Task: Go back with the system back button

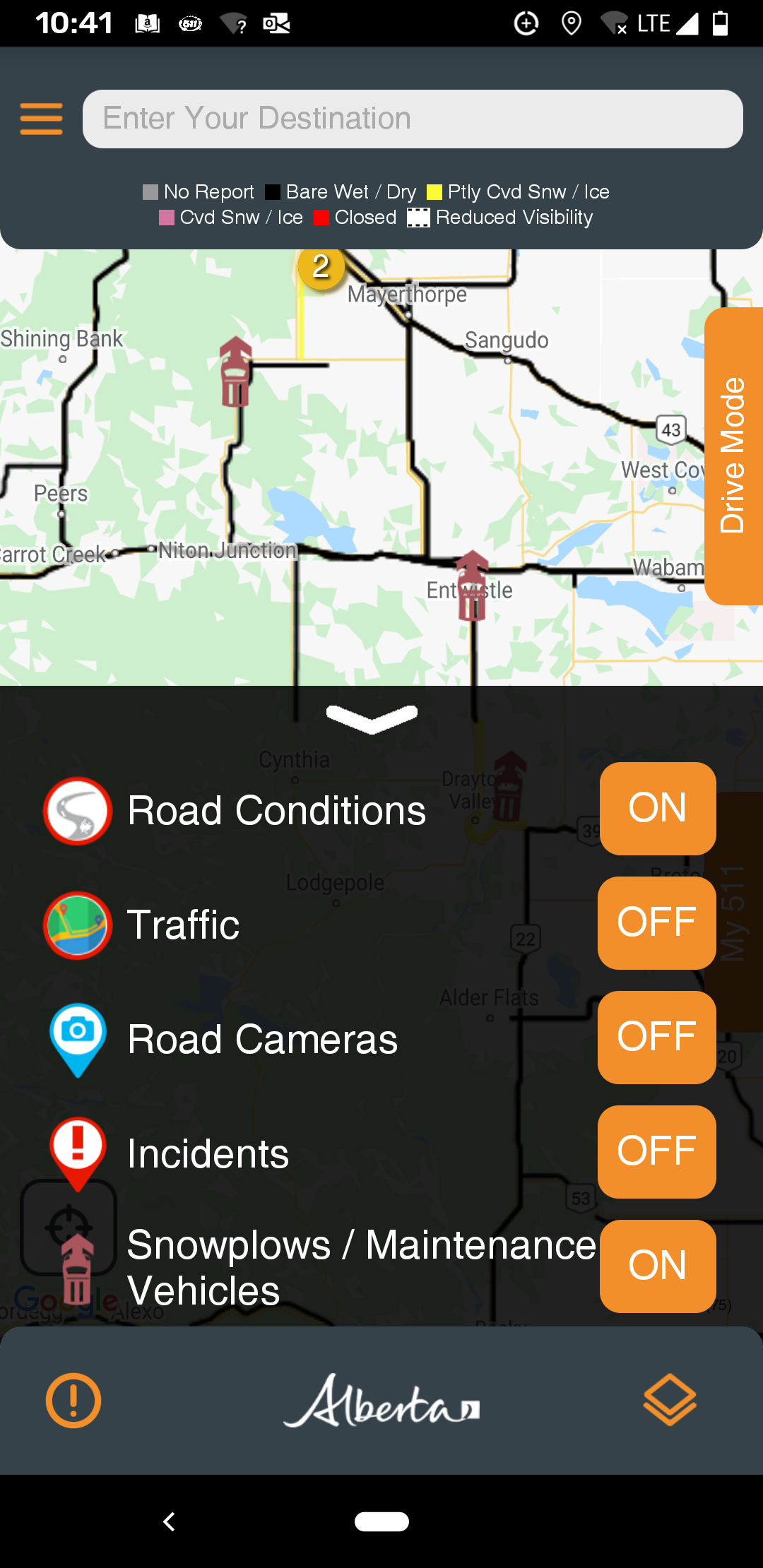Action: click(x=169, y=1521)
